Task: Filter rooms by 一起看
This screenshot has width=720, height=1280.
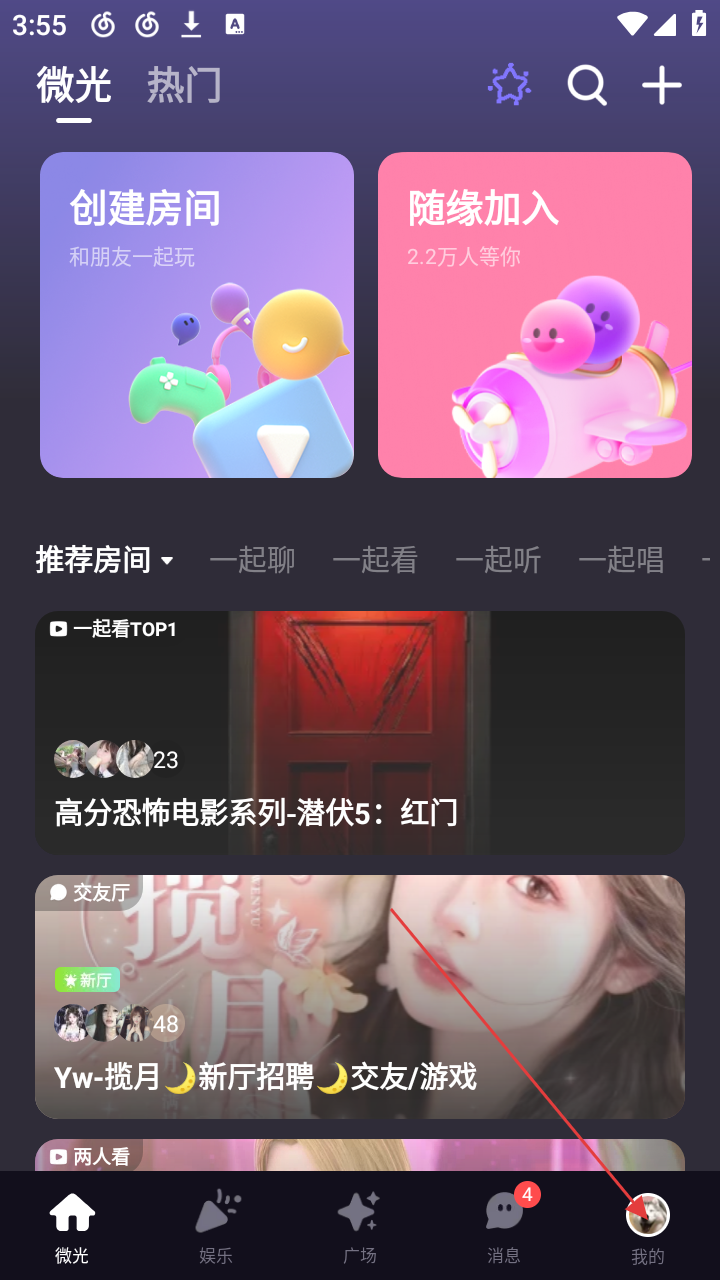Action: tap(375, 560)
